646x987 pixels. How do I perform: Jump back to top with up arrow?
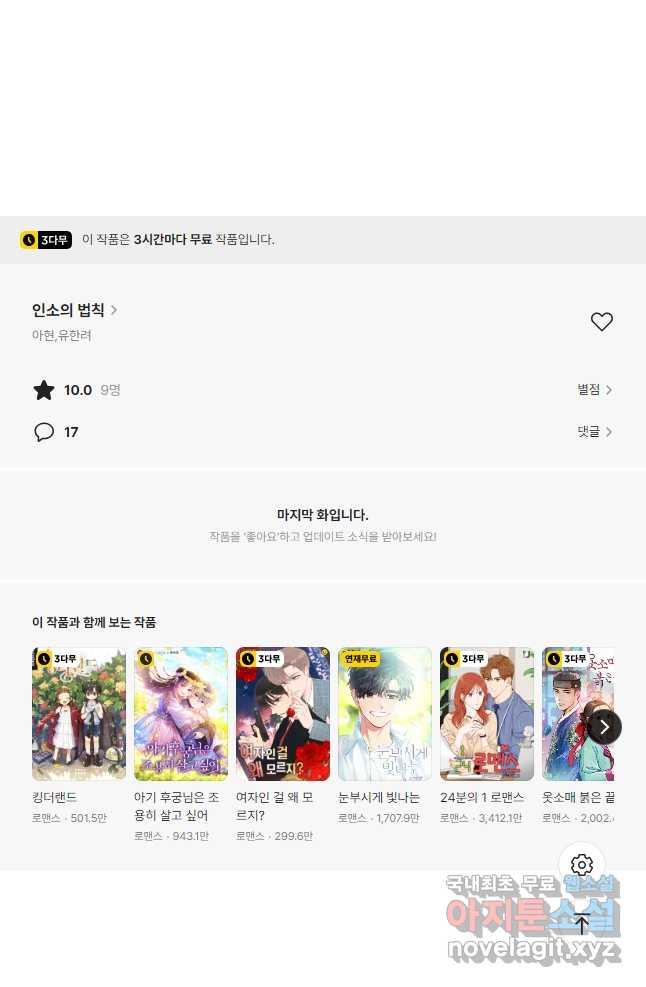click(582, 925)
